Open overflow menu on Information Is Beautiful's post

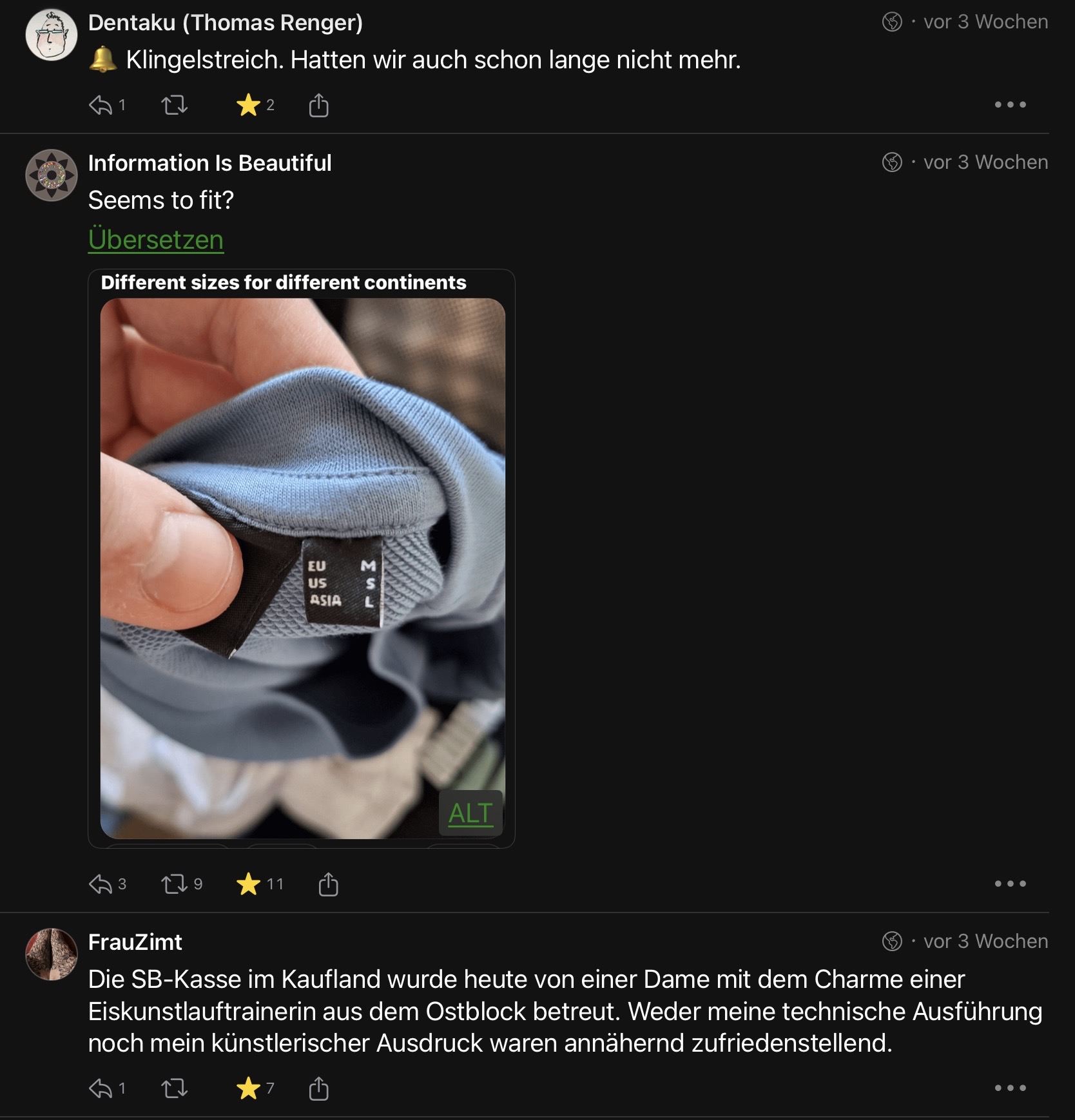click(x=1009, y=884)
